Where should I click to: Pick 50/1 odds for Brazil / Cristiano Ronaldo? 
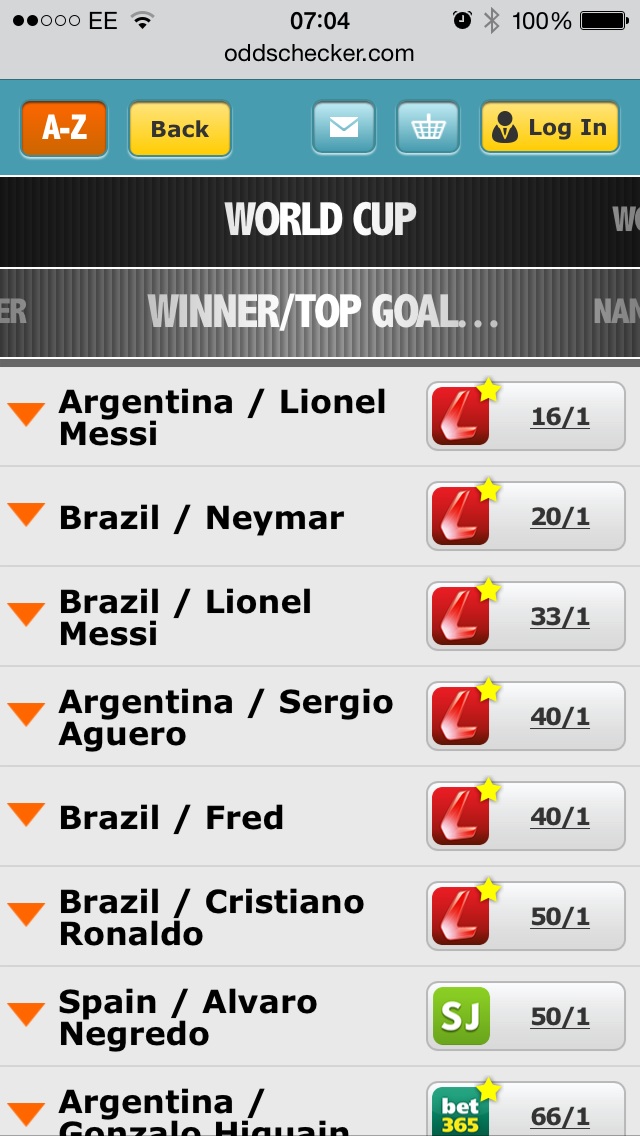525,916
